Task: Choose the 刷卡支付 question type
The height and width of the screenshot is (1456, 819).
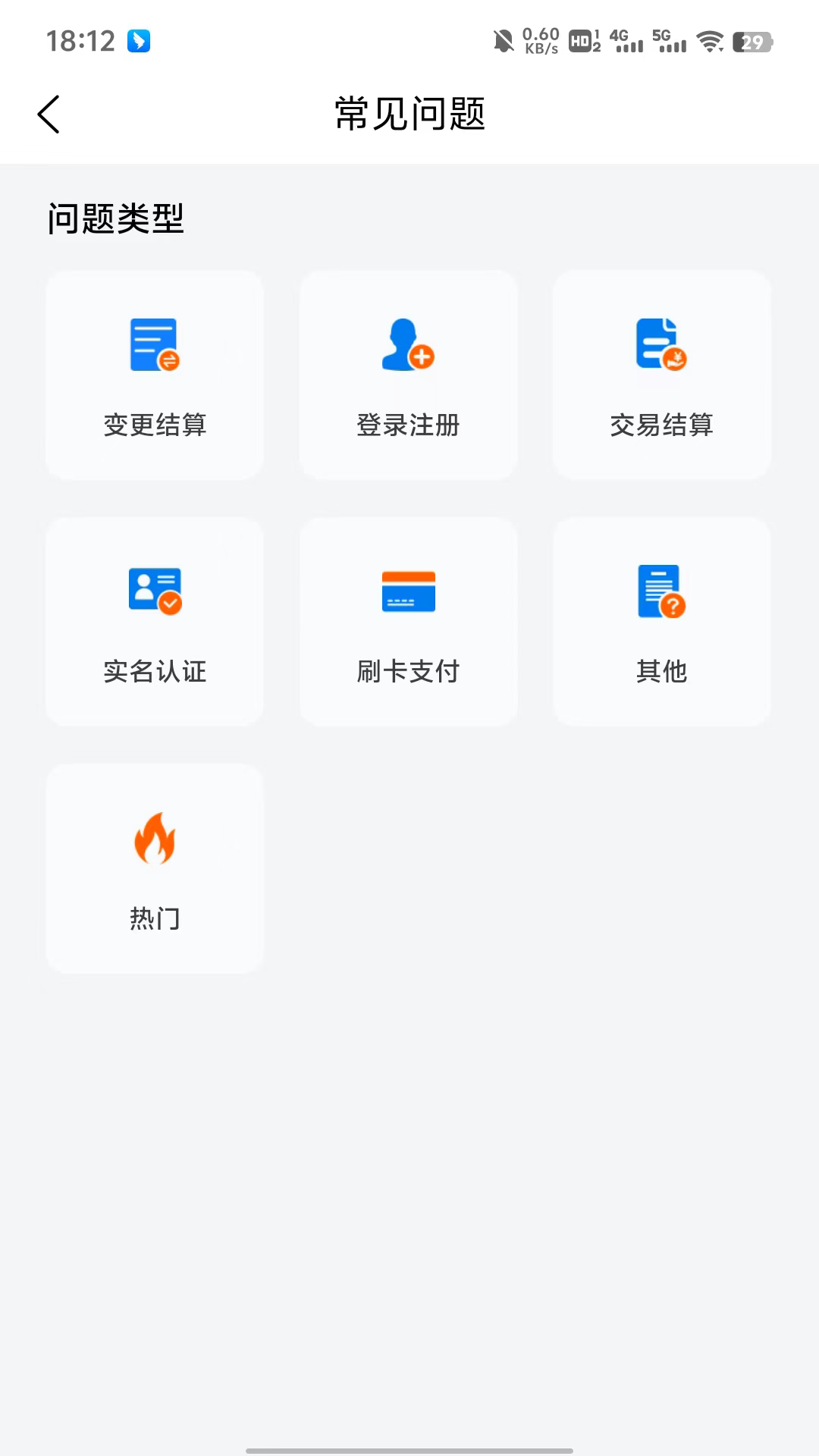Action: coord(408,622)
